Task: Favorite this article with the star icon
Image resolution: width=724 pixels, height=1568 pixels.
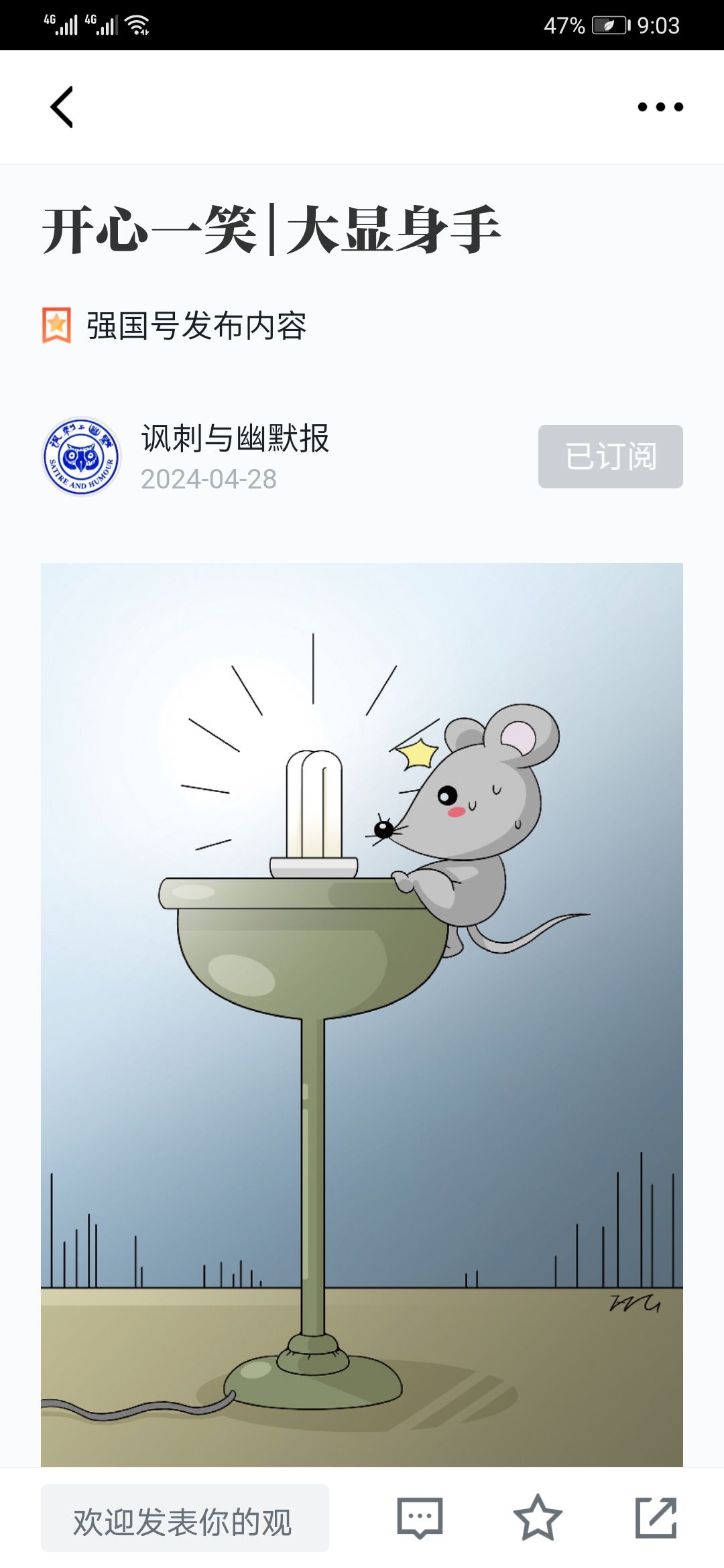Action: (x=538, y=1518)
